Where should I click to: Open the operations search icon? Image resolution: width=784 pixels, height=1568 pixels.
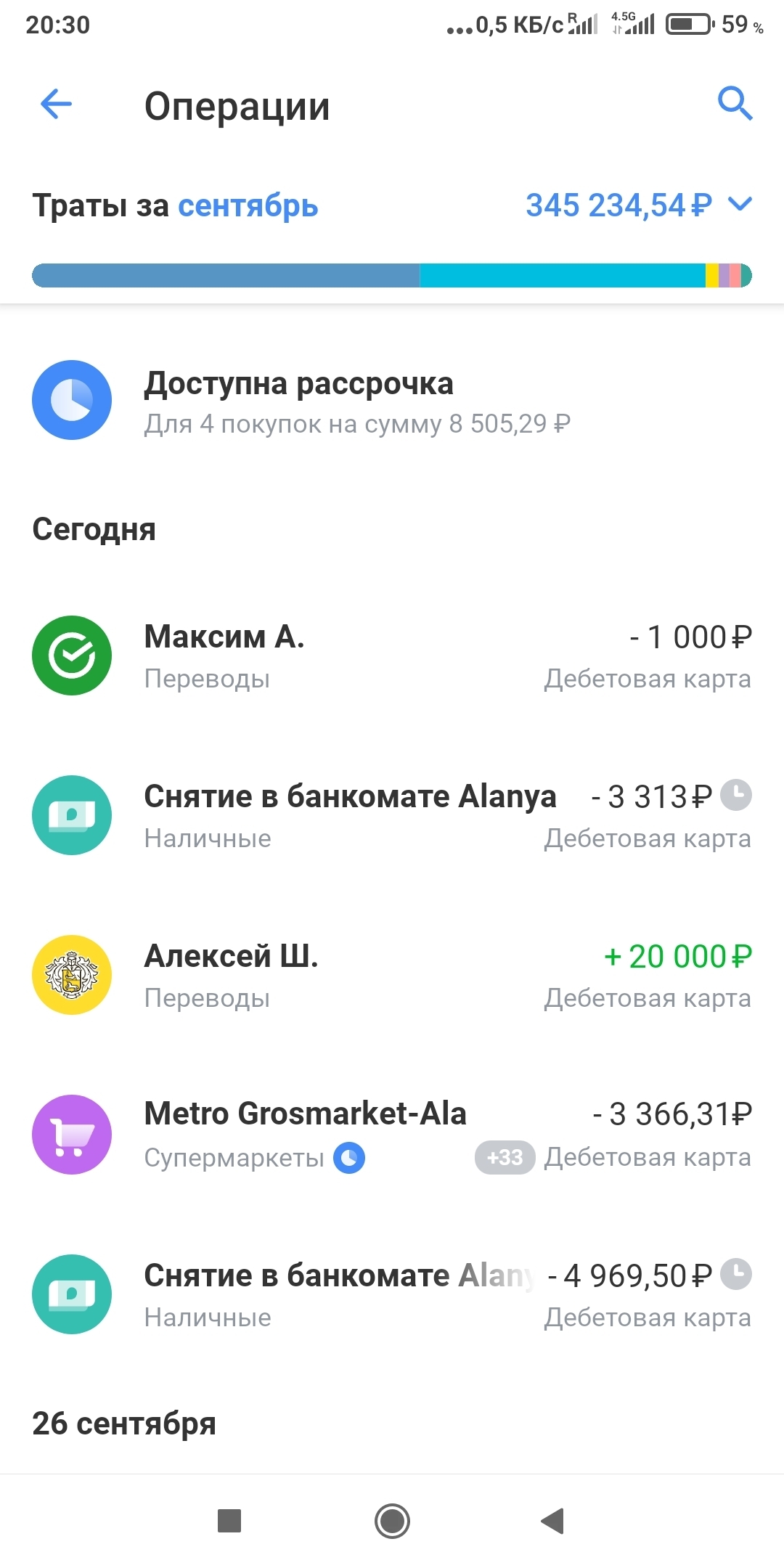coord(735,104)
